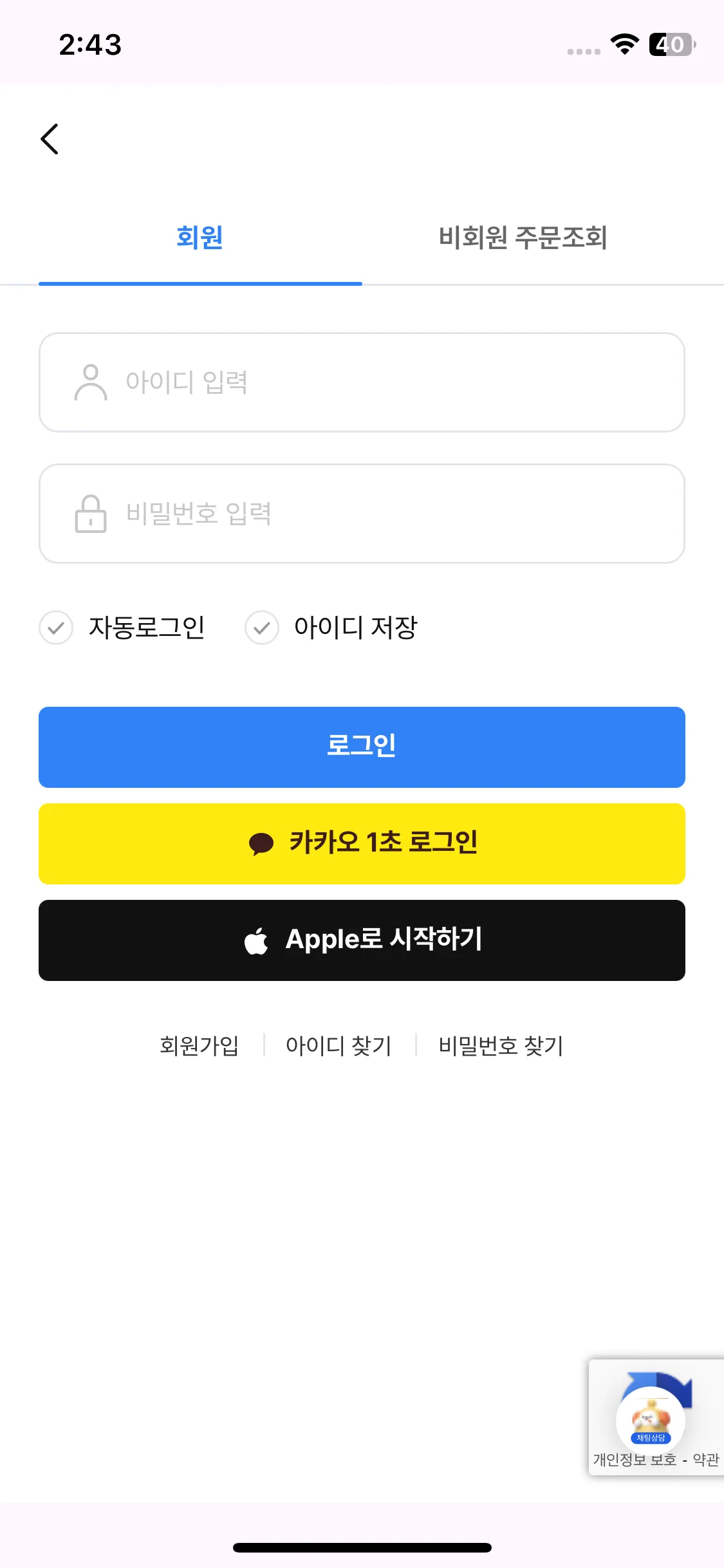Log in with 카카오 1초 로그인
Image resolution: width=724 pixels, height=1568 pixels.
pos(362,843)
